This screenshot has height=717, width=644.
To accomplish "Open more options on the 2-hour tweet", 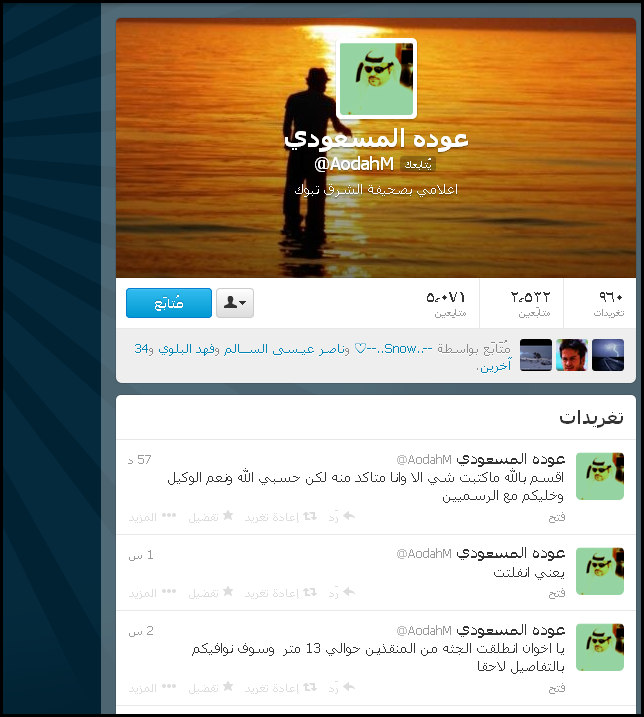I will pos(153,688).
